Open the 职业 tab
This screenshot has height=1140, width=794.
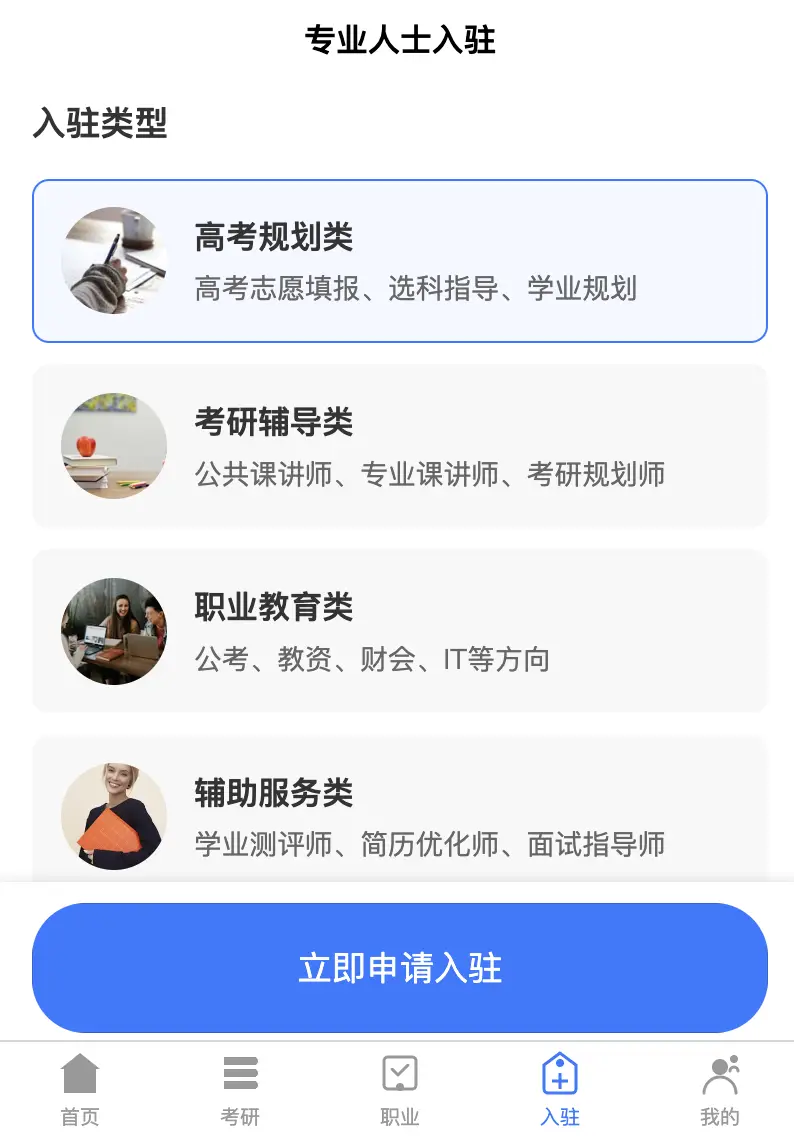[400, 1090]
